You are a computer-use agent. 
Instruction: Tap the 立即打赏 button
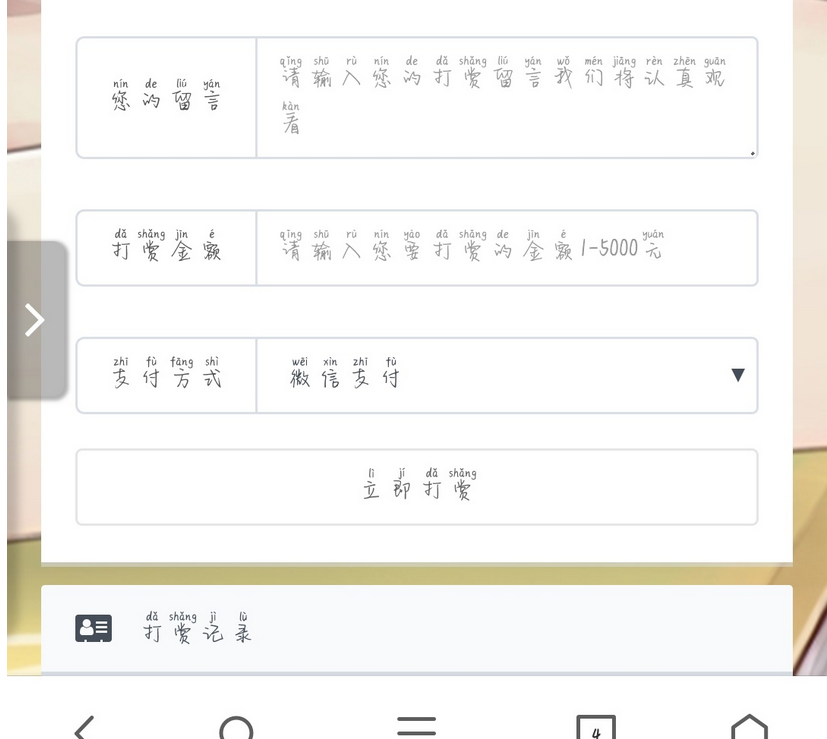click(417, 487)
